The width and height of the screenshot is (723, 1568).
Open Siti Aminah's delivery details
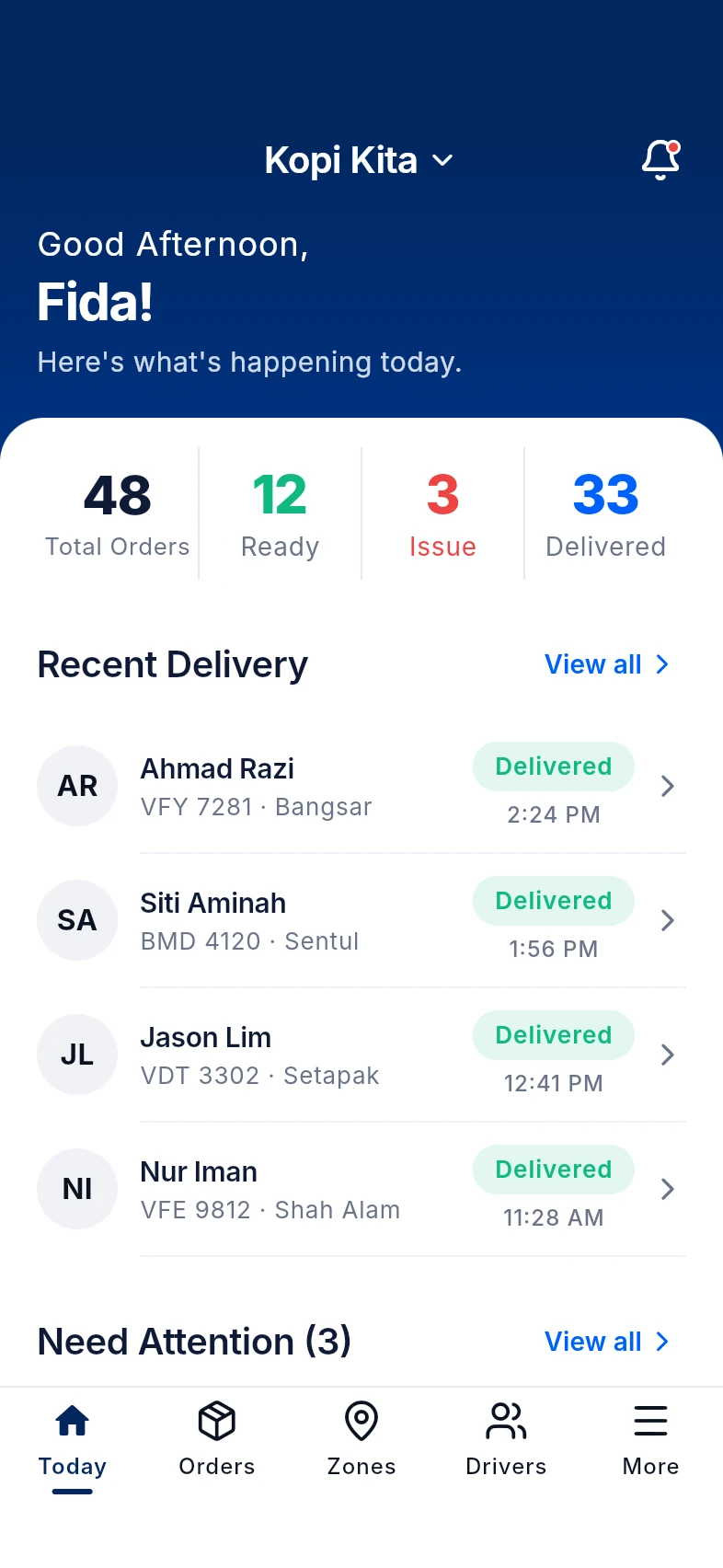tap(361, 920)
